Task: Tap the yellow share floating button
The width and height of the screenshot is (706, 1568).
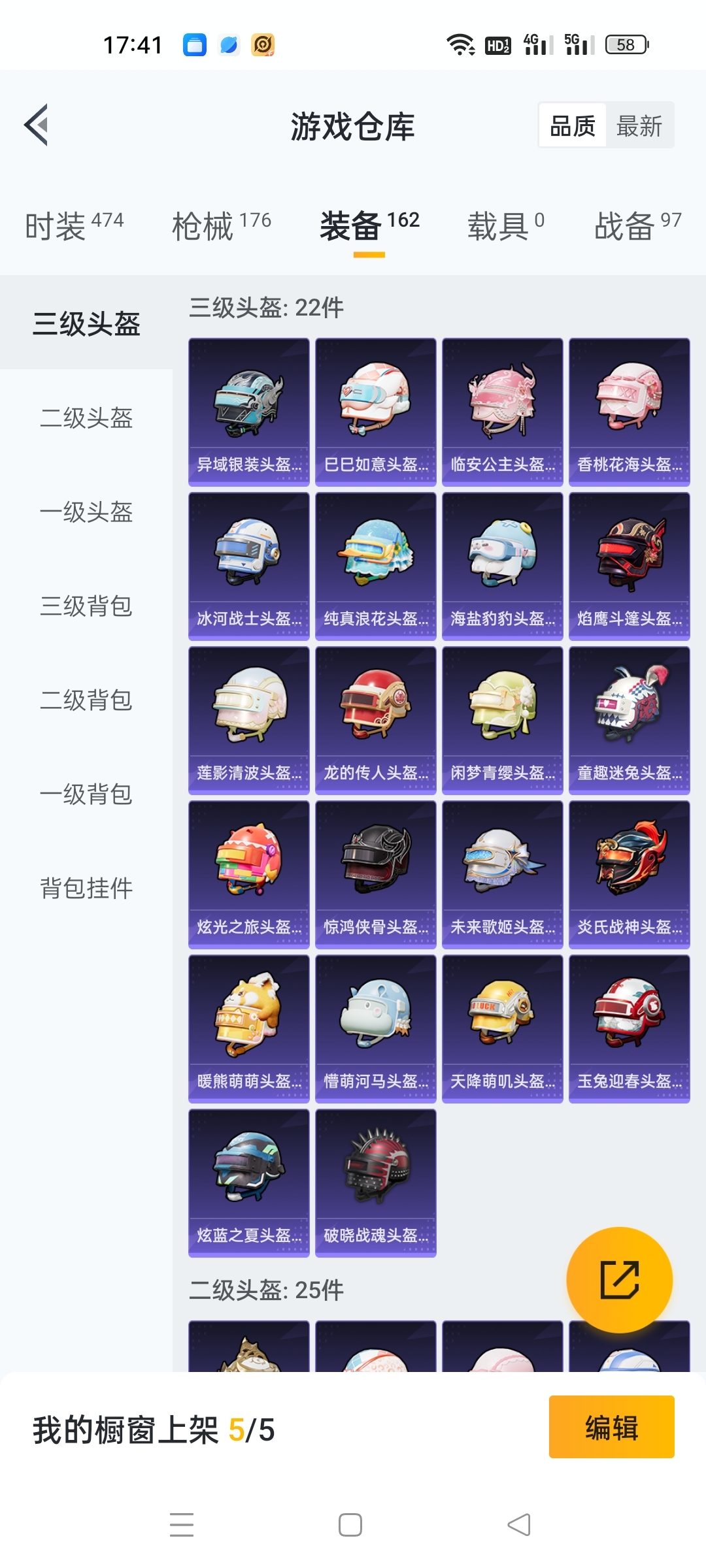Action: tap(620, 1279)
